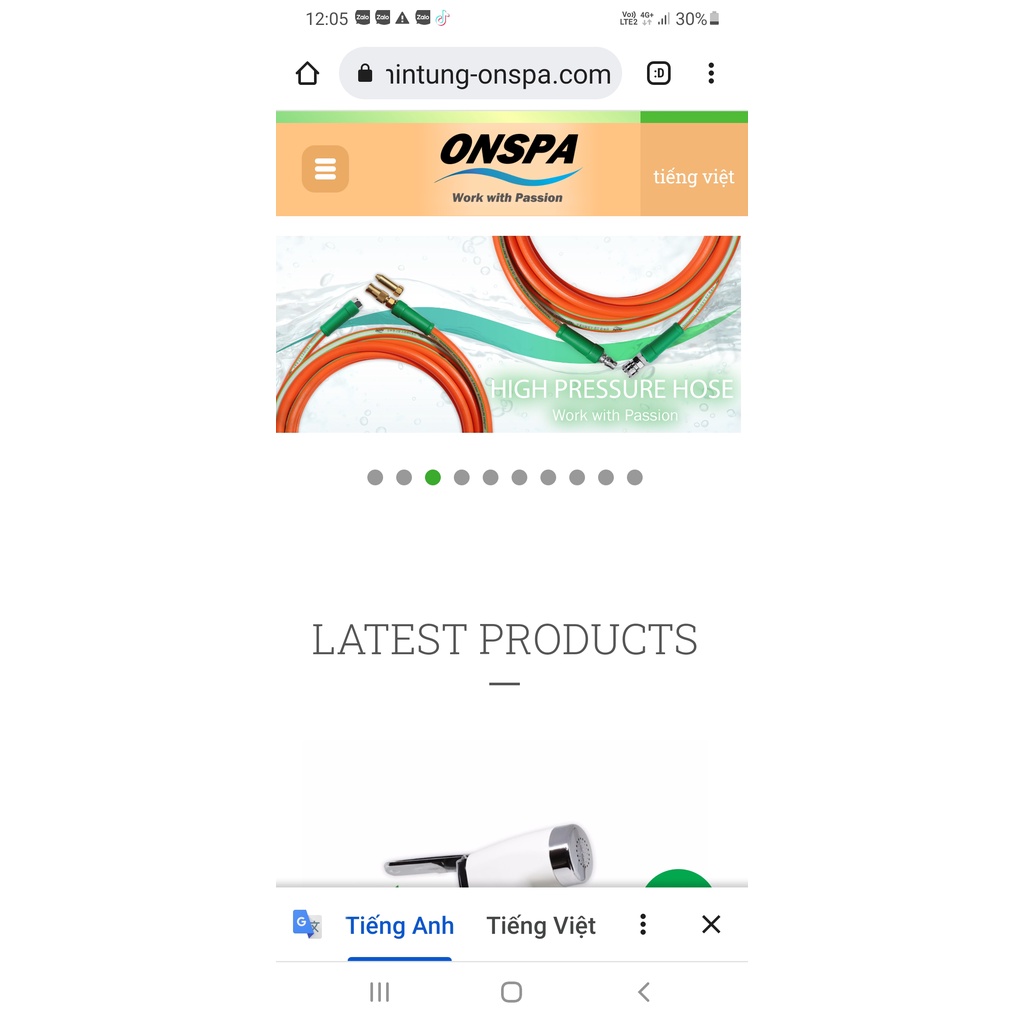Open translate bar more options
1024x1024 pixels.
643,924
